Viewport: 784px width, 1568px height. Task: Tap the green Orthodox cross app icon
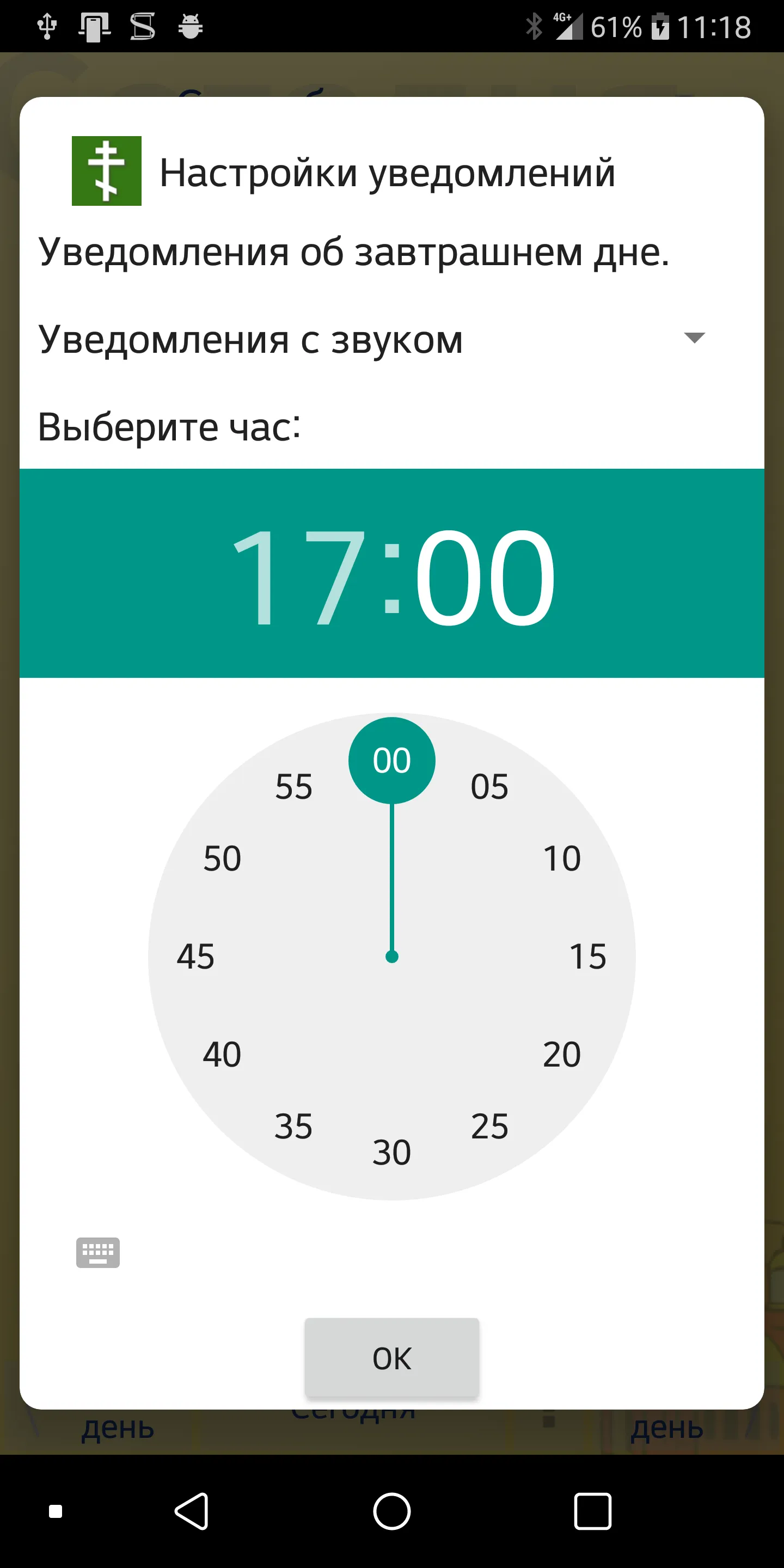[107, 171]
